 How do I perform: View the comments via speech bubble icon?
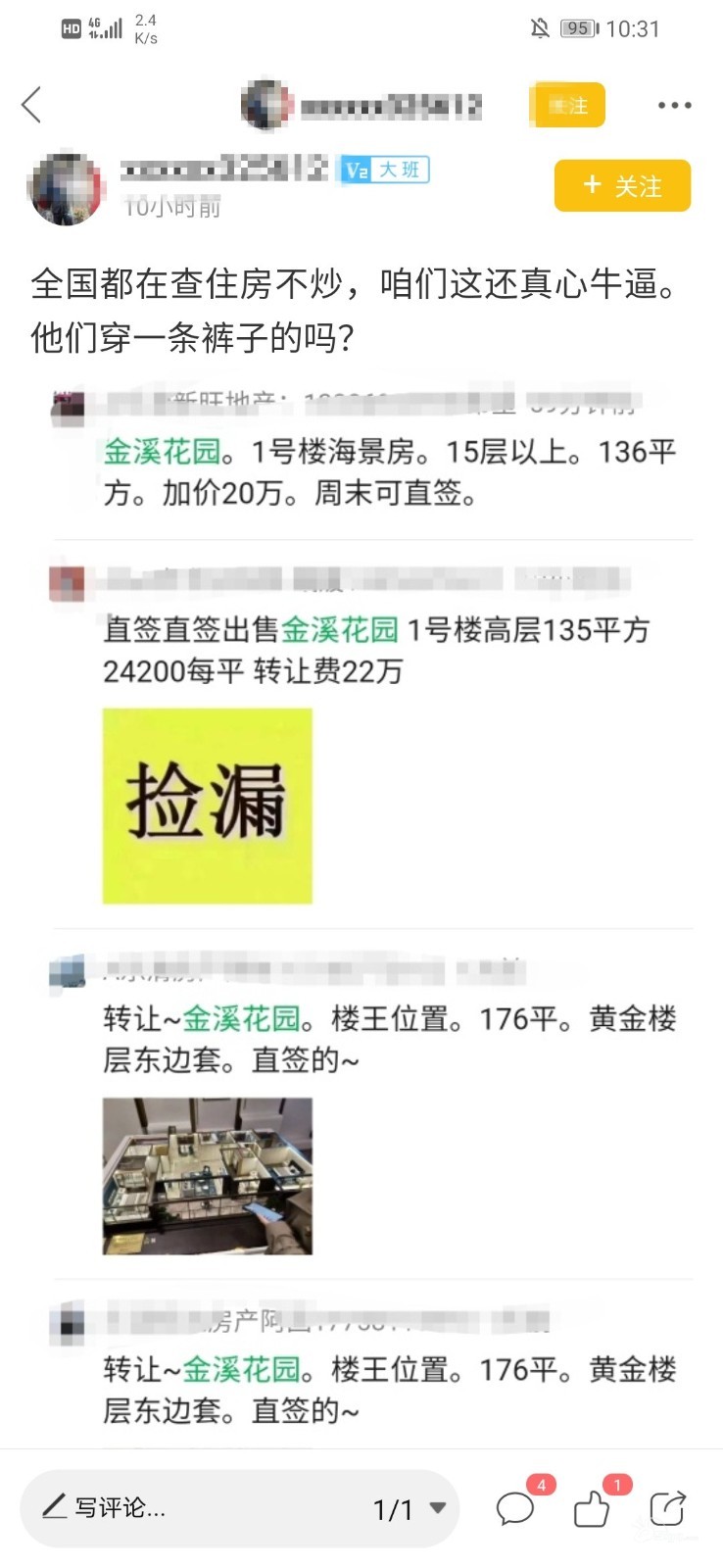coord(516,1507)
